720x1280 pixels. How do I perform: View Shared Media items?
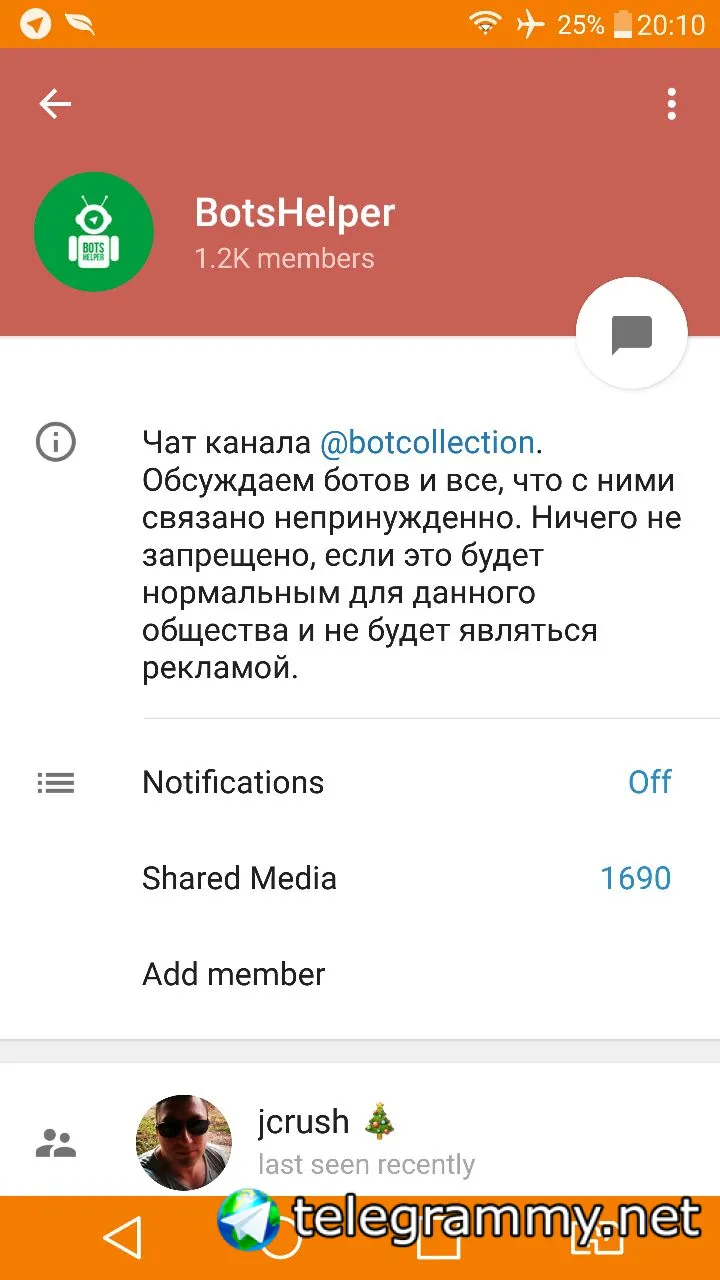click(x=400, y=878)
